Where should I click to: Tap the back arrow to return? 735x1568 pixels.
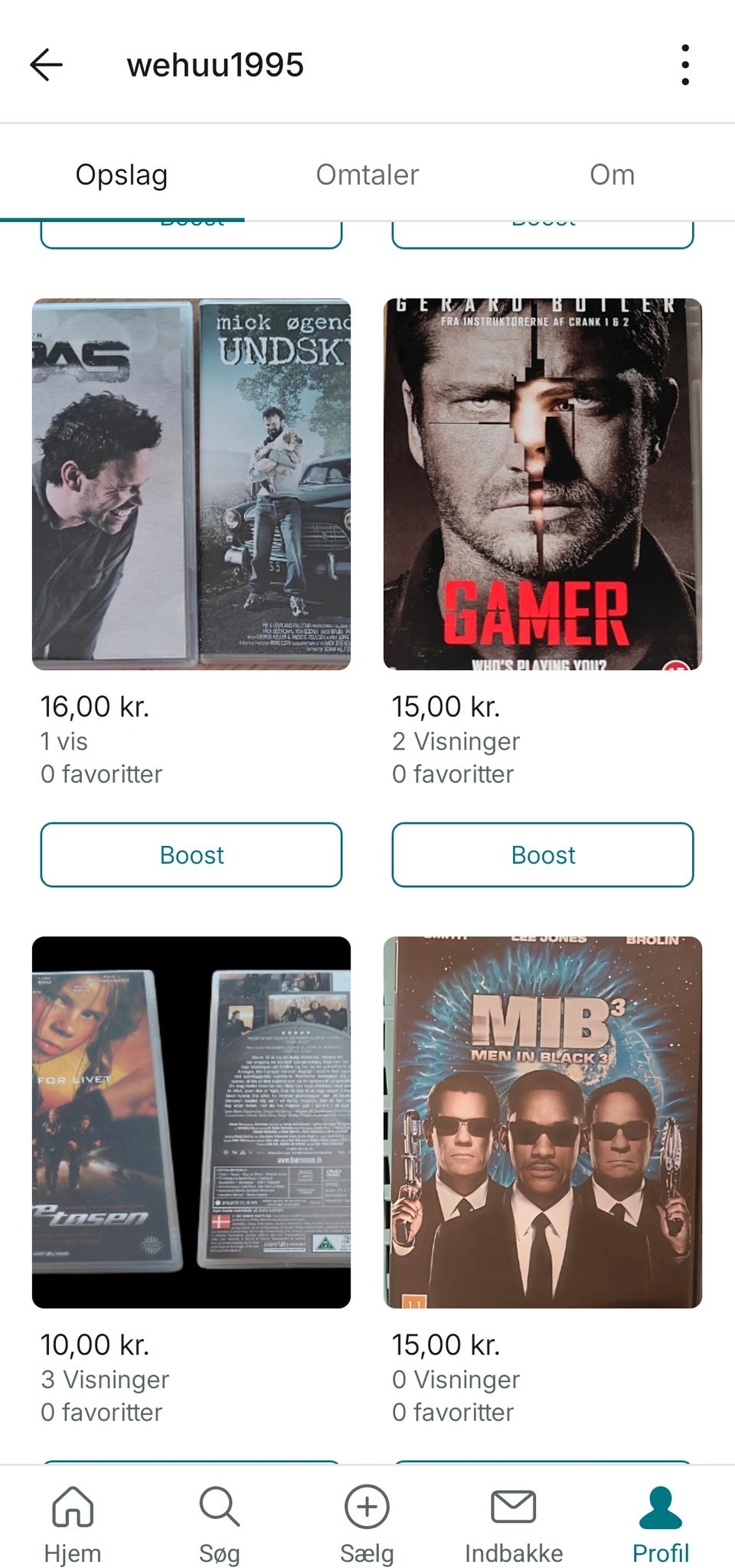[x=46, y=65]
